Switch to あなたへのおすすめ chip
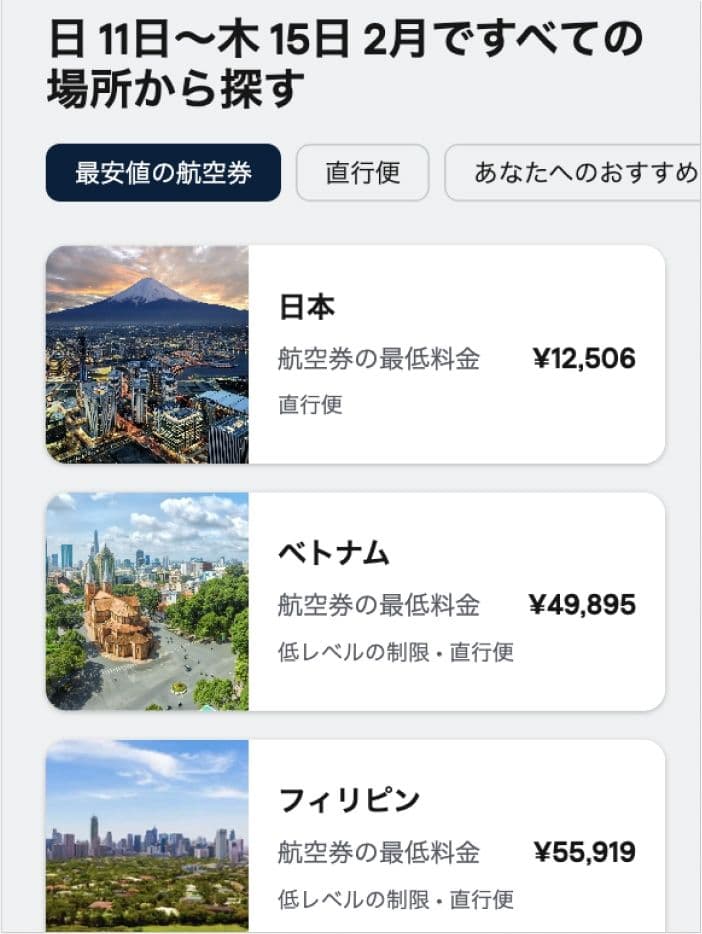 point(580,173)
